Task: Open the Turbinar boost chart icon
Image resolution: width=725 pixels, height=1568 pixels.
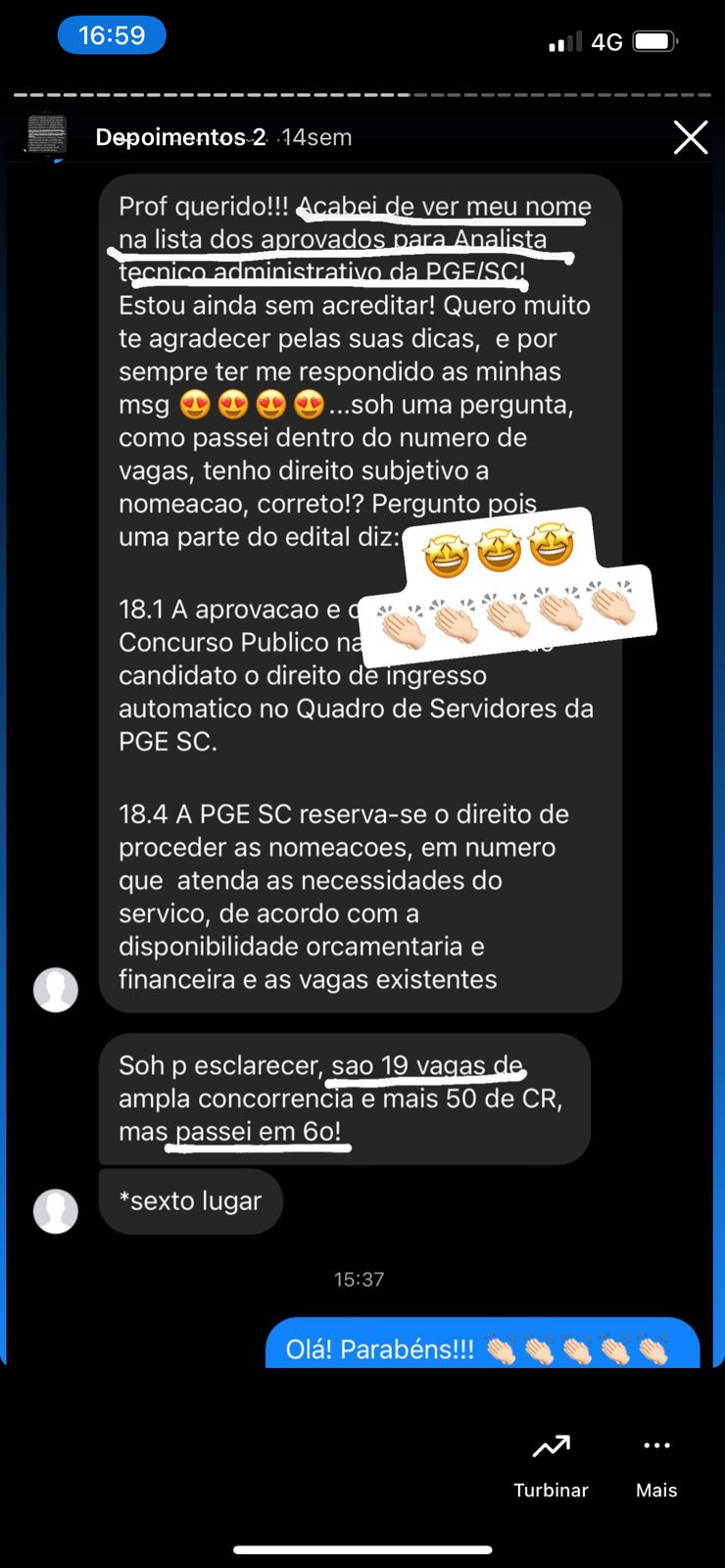Action: point(550,1445)
